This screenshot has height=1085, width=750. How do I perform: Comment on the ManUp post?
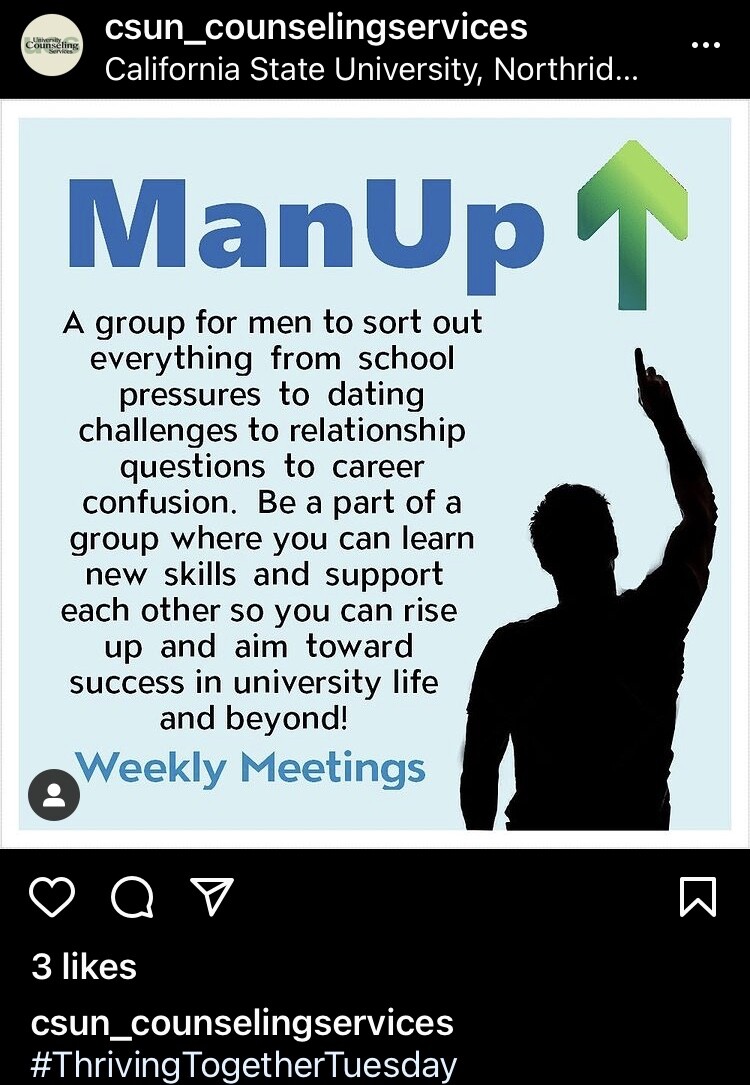(132, 897)
